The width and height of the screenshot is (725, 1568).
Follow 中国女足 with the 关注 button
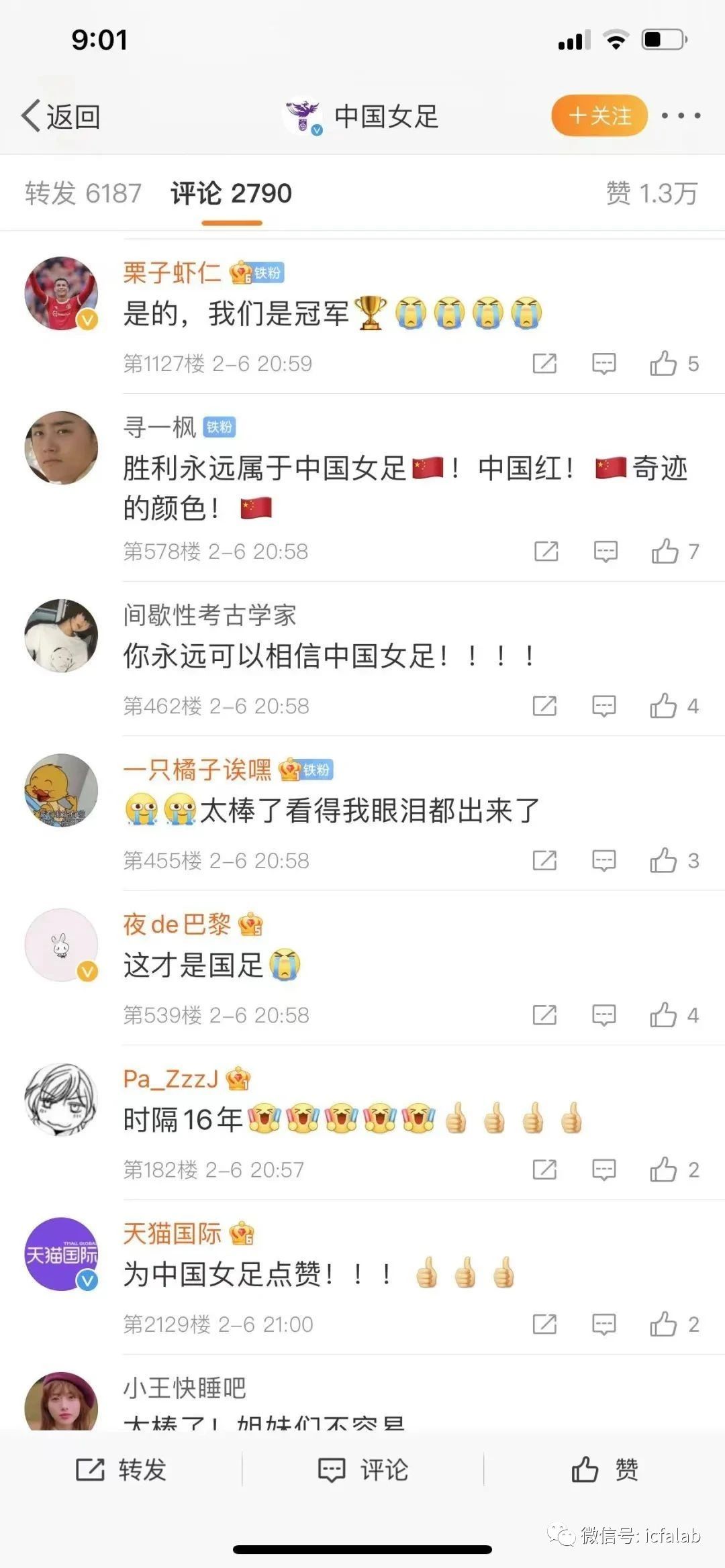click(x=599, y=116)
